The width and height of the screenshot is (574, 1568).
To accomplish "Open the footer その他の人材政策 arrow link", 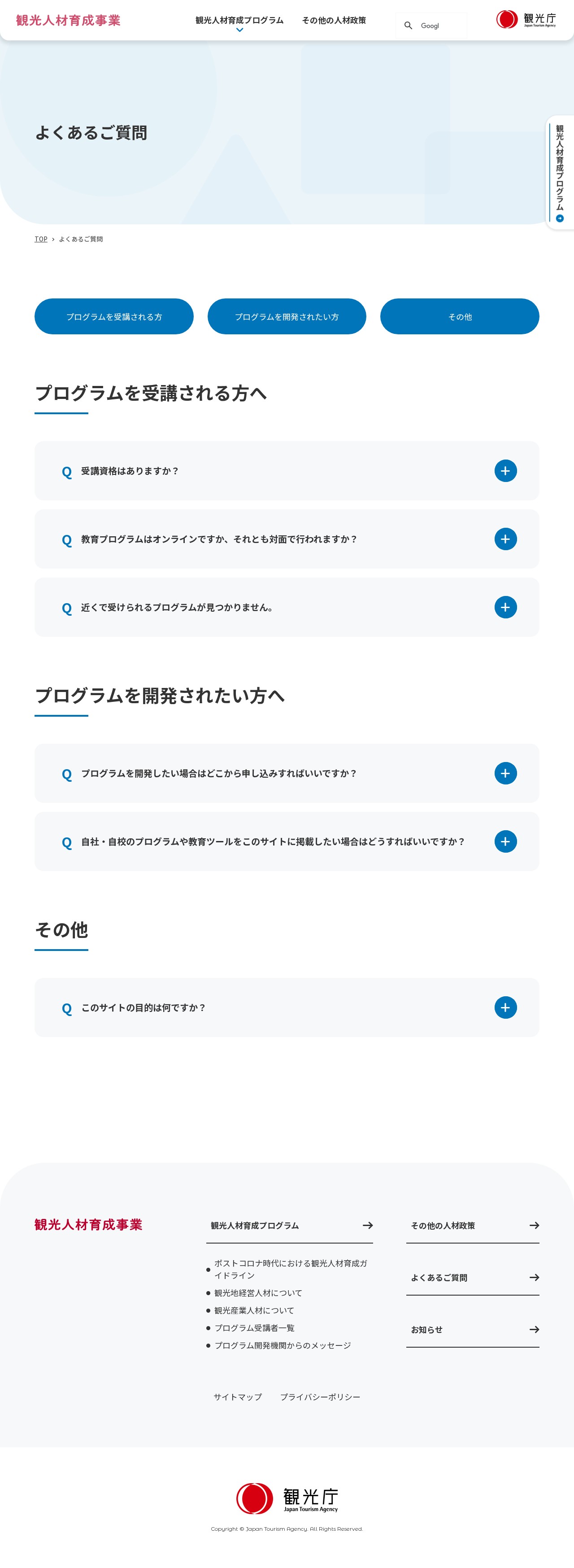I will (473, 1225).
